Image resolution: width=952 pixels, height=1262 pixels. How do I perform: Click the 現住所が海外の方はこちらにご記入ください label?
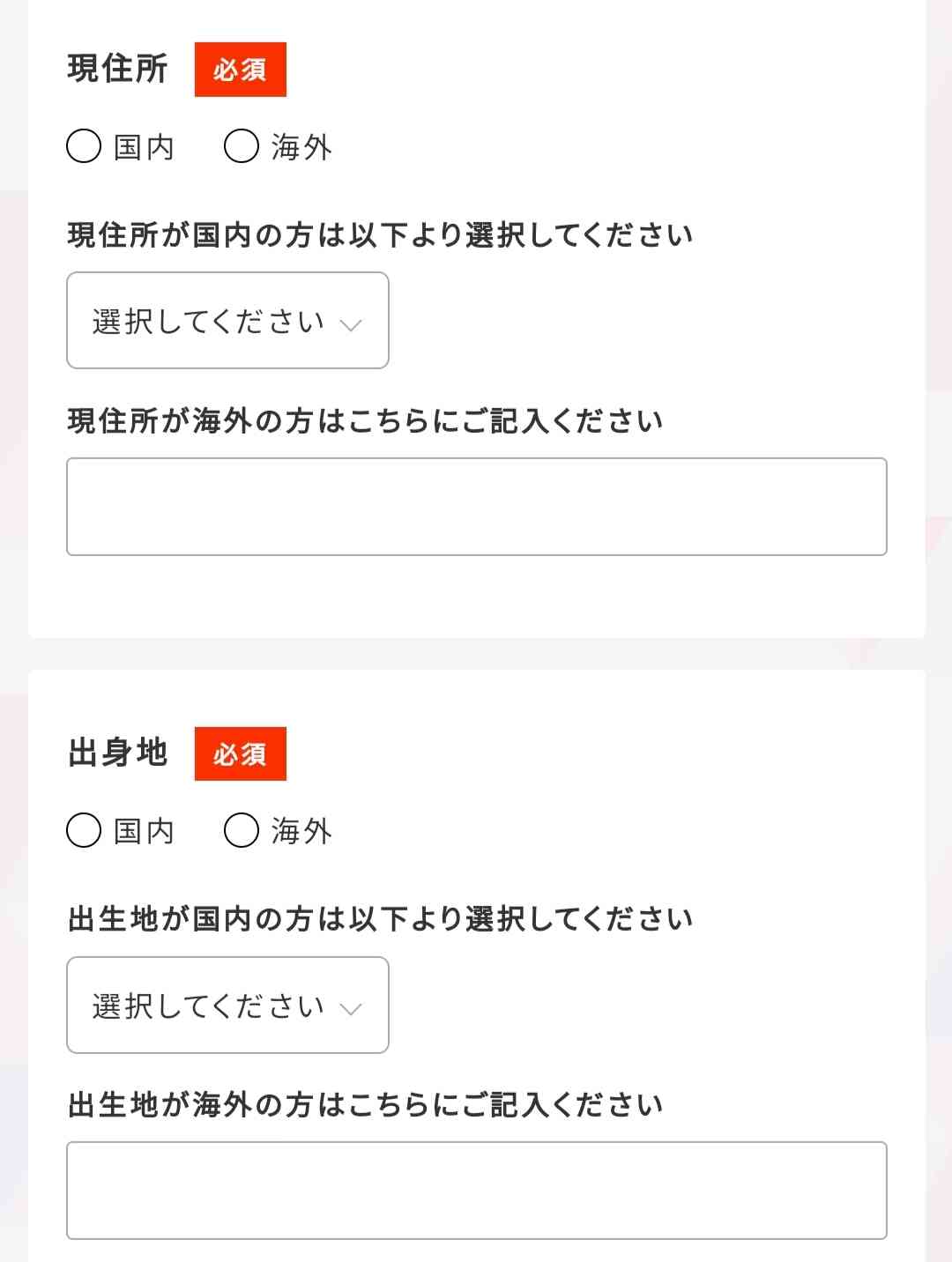pyautogui.click(x=368, y=419)
